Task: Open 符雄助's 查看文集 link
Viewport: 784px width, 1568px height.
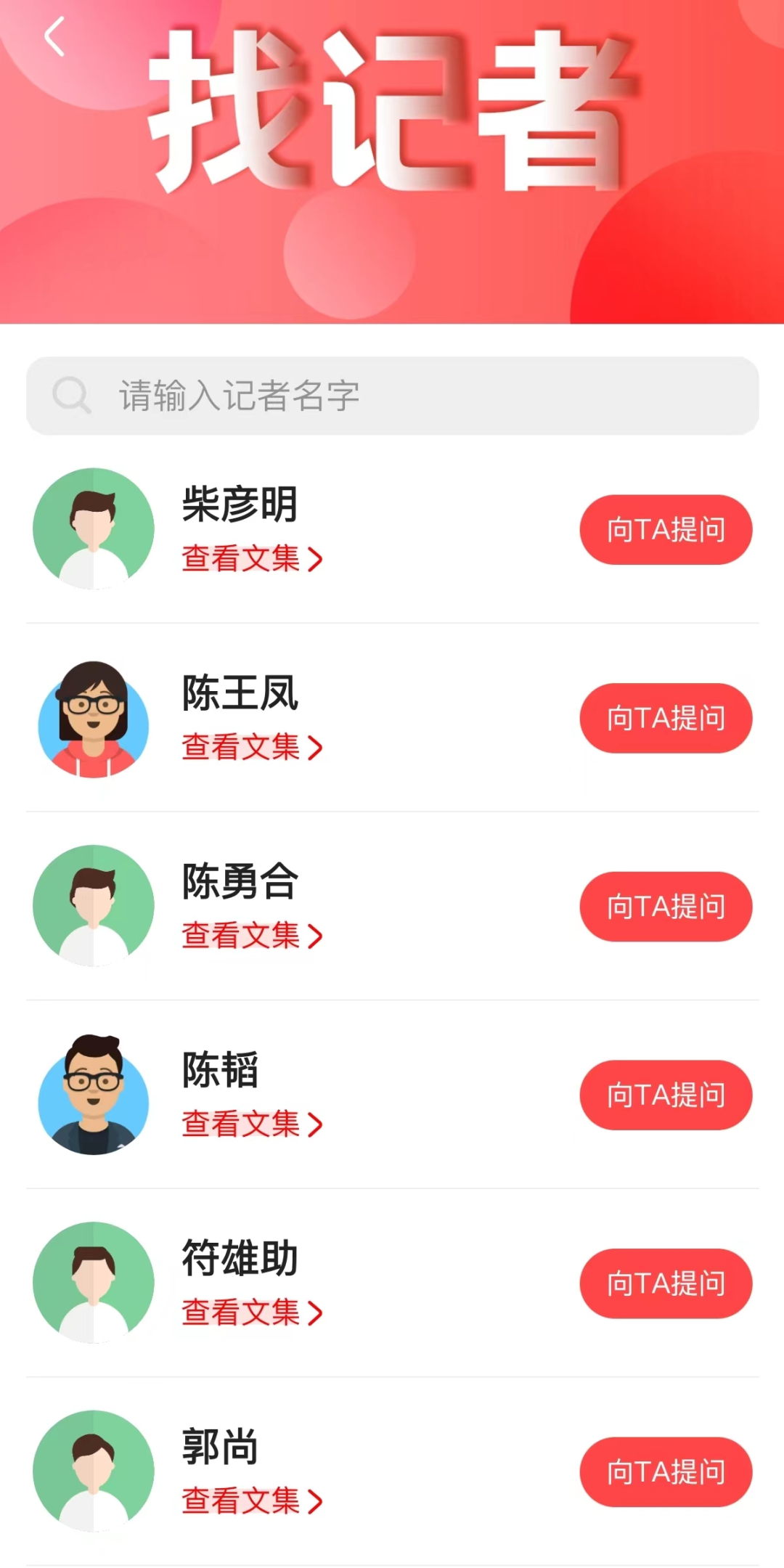Action: (251, 1312)
